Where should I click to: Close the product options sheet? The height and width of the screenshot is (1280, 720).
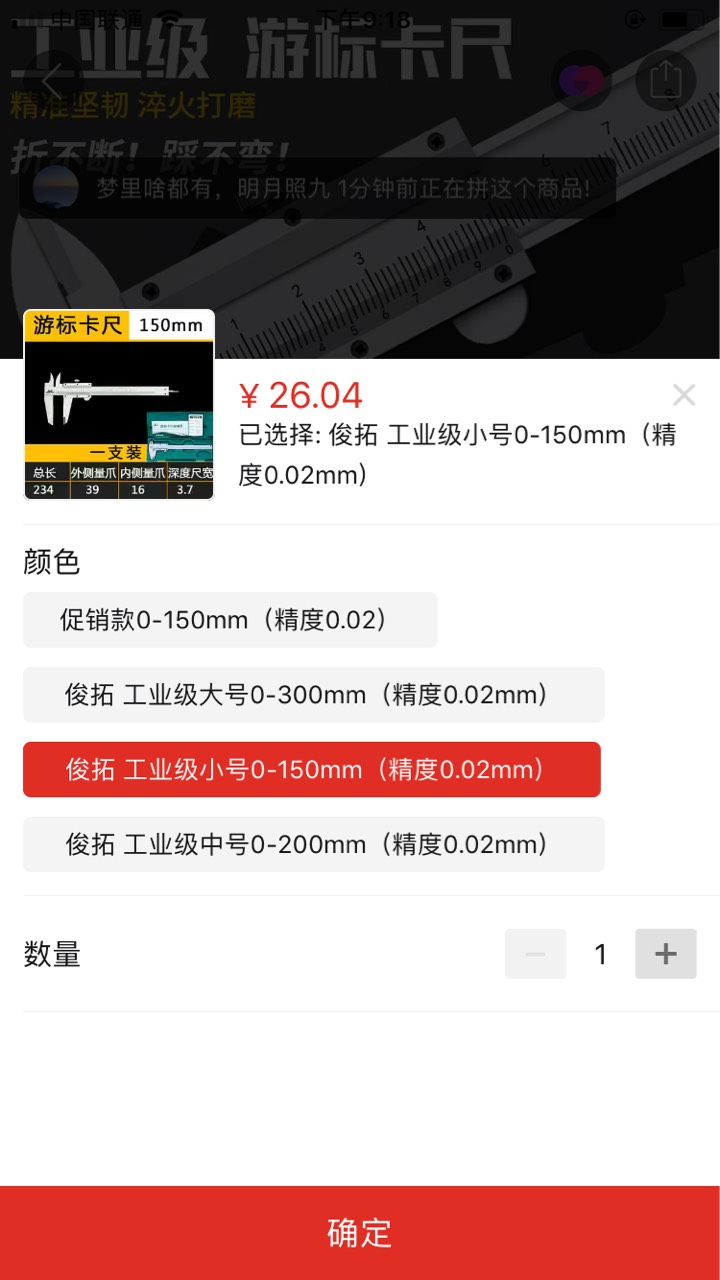tap(684, 395)
